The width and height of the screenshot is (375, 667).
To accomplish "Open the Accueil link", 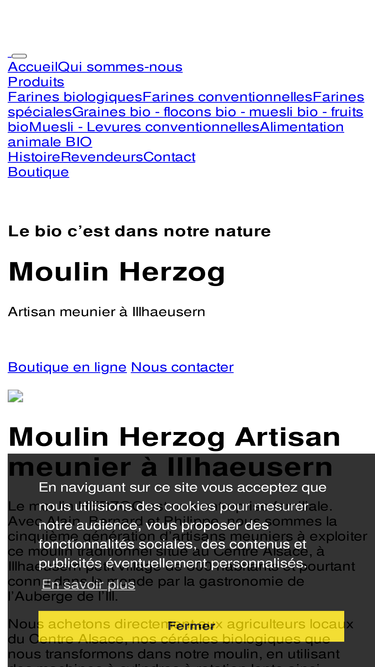I will [x=33, y=67].
